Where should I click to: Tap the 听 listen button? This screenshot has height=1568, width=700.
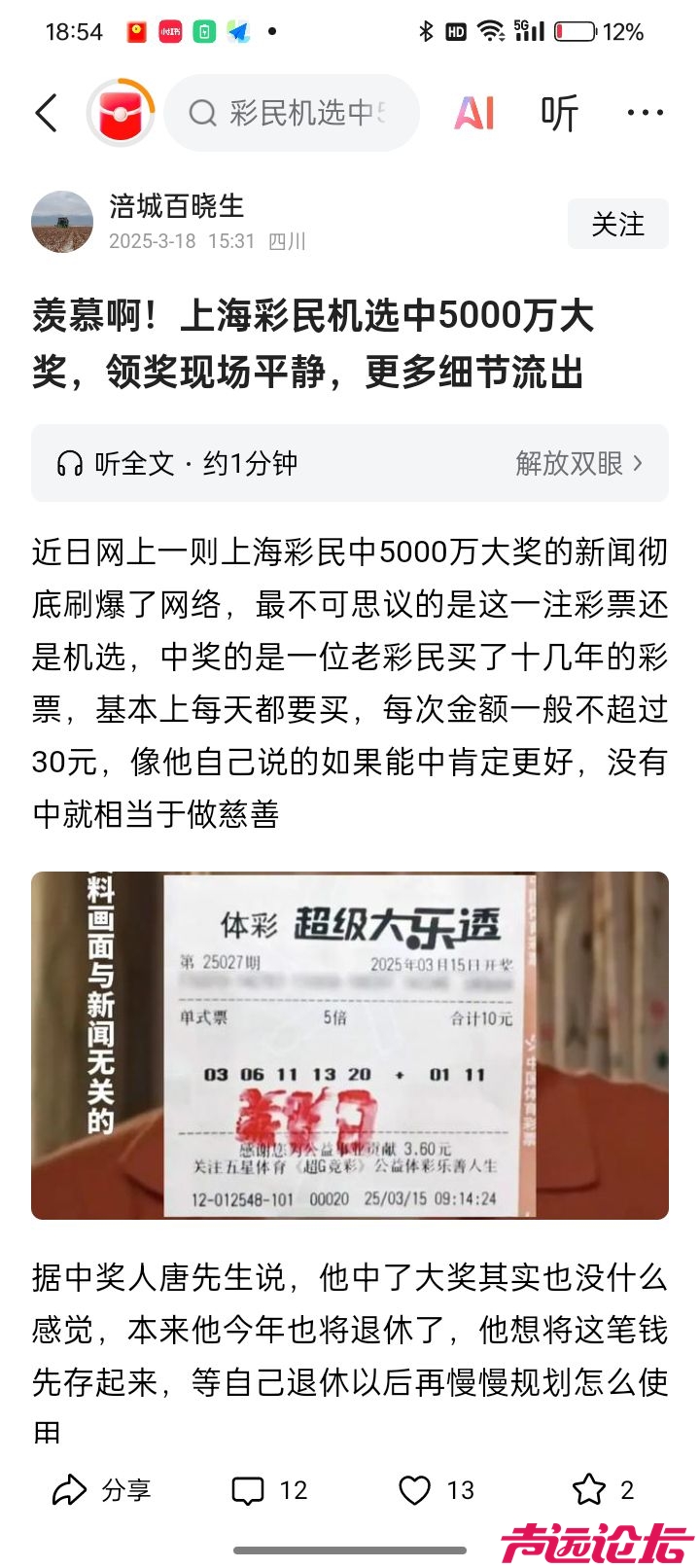click(559, 114)
